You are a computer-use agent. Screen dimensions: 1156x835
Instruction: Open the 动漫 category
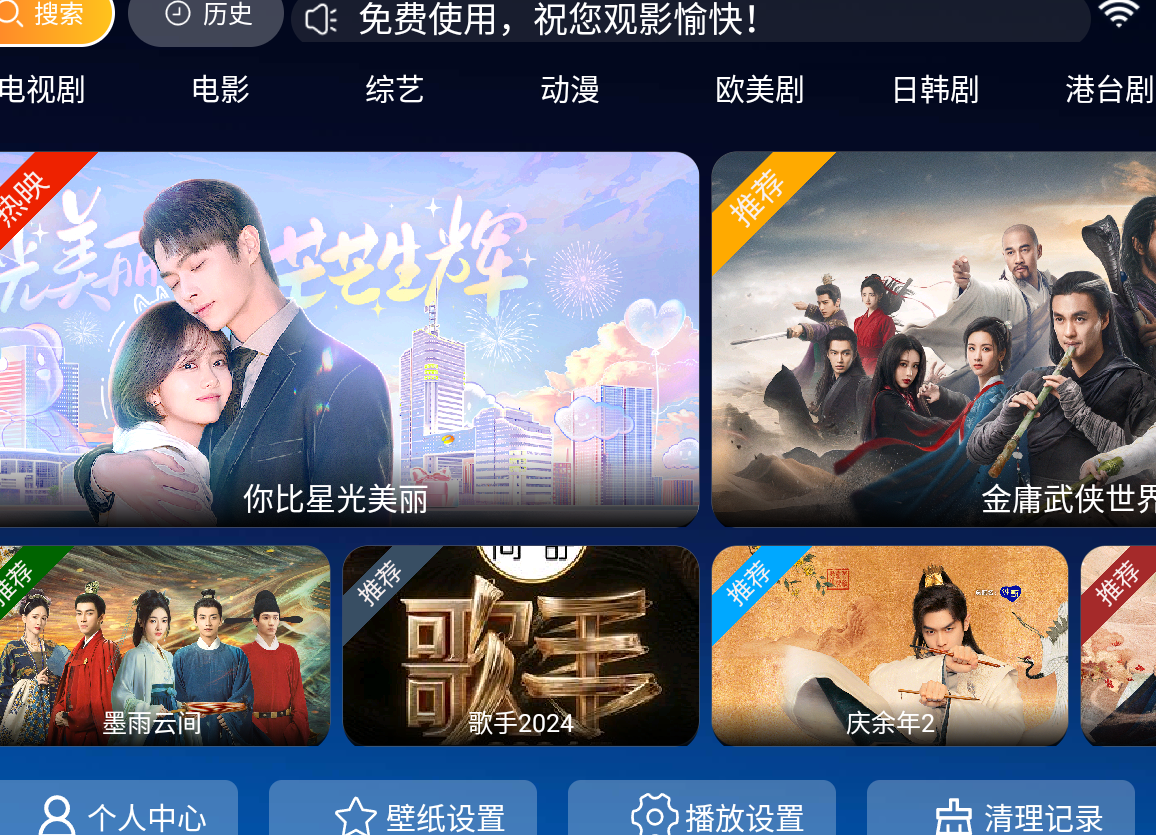570,90
